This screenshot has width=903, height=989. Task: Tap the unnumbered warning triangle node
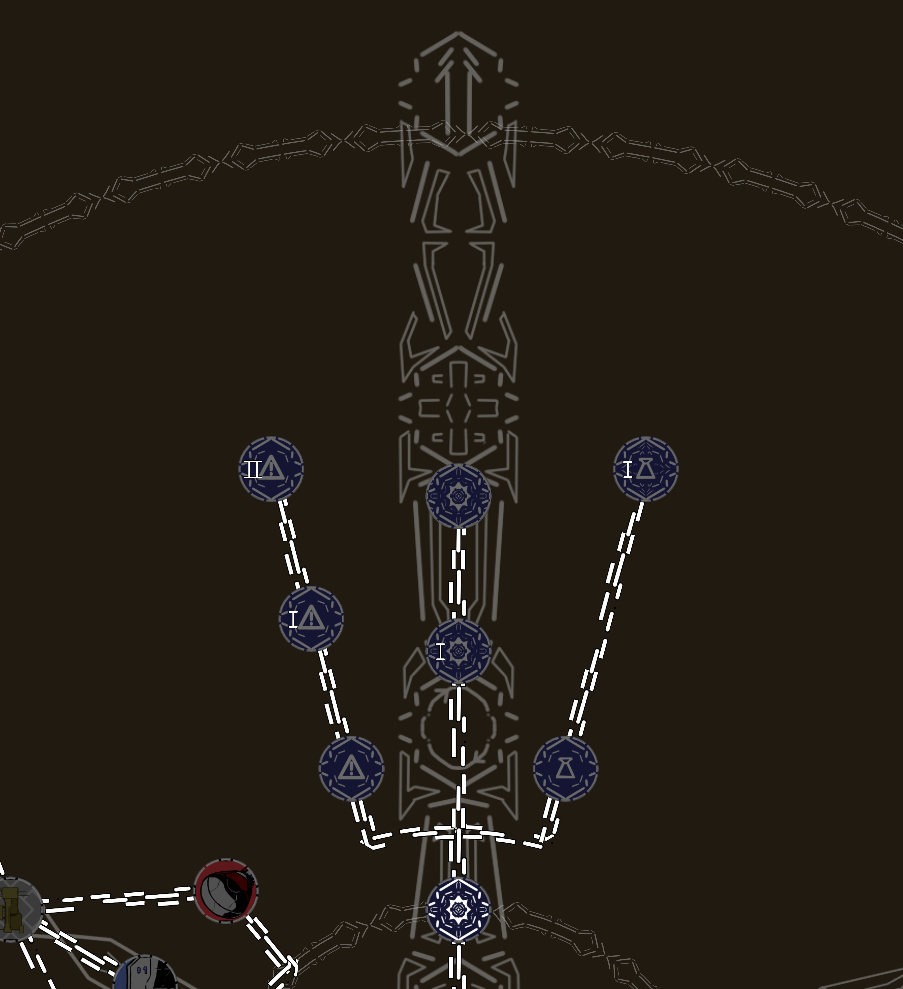point(351,768)
